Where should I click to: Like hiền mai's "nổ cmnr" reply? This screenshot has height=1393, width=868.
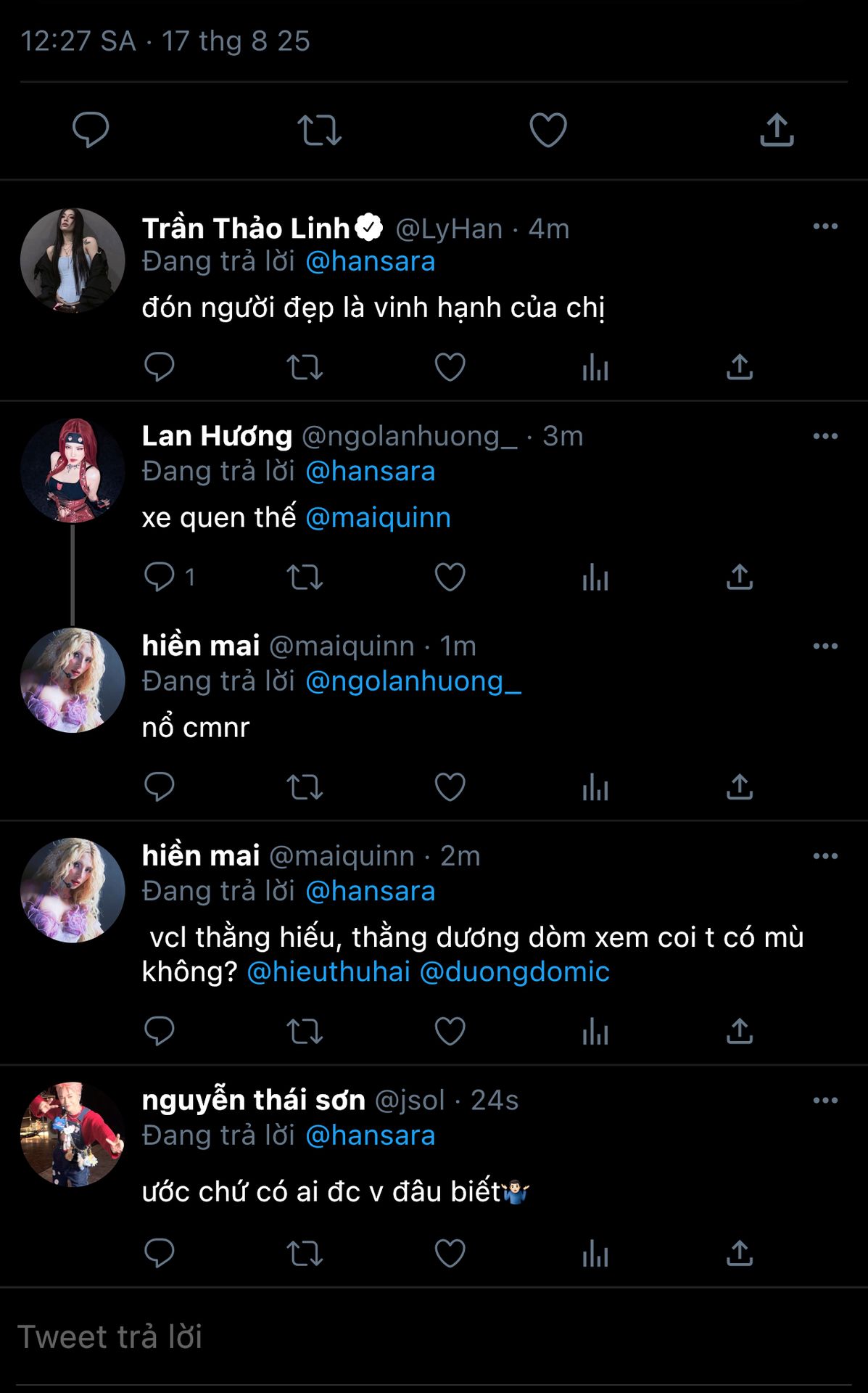click(x=450, y=787)
